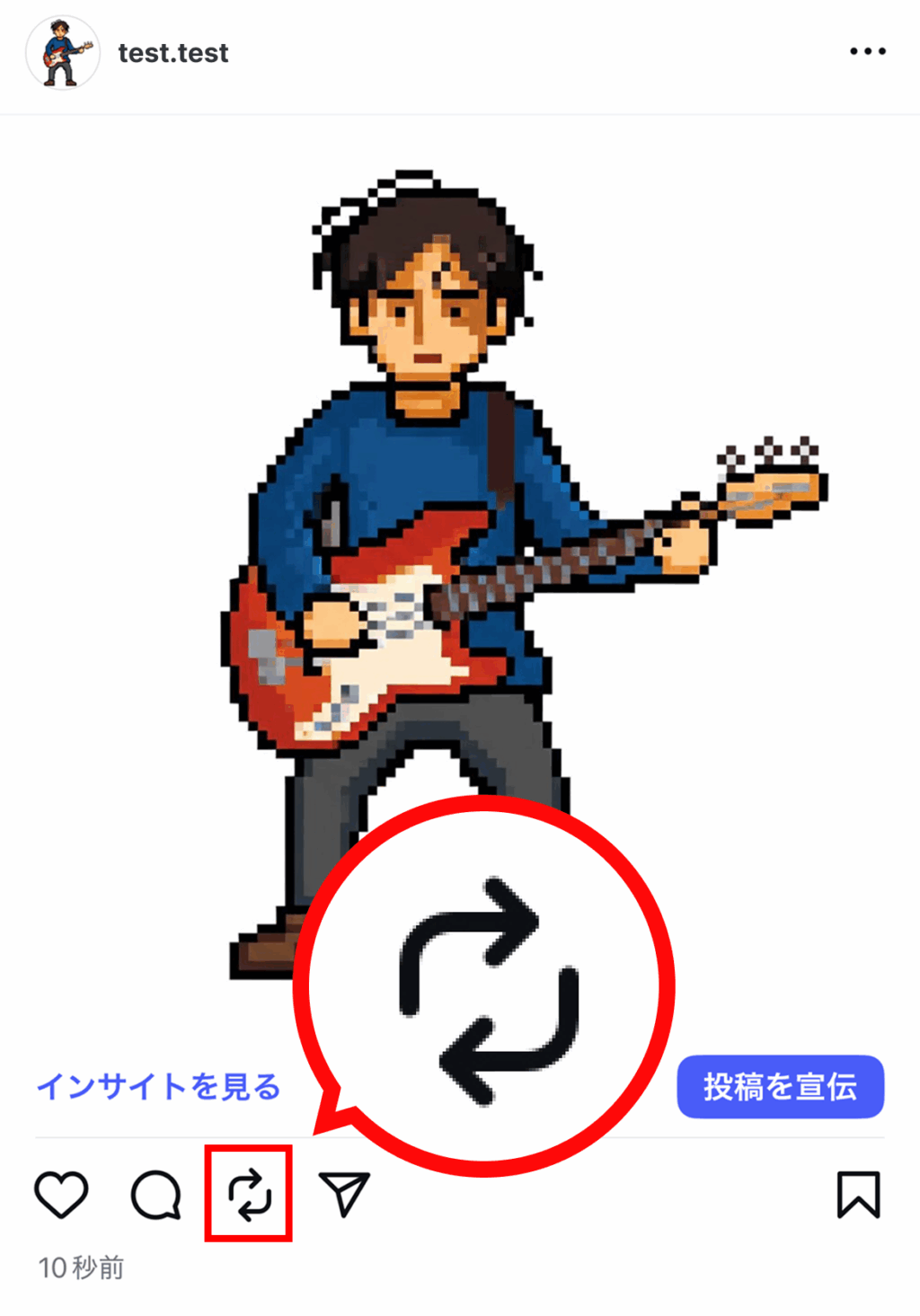The image size is (920, 1316).
Task: Like the post with the heart
Action: pyautogui.click(x=61, y=1195)
